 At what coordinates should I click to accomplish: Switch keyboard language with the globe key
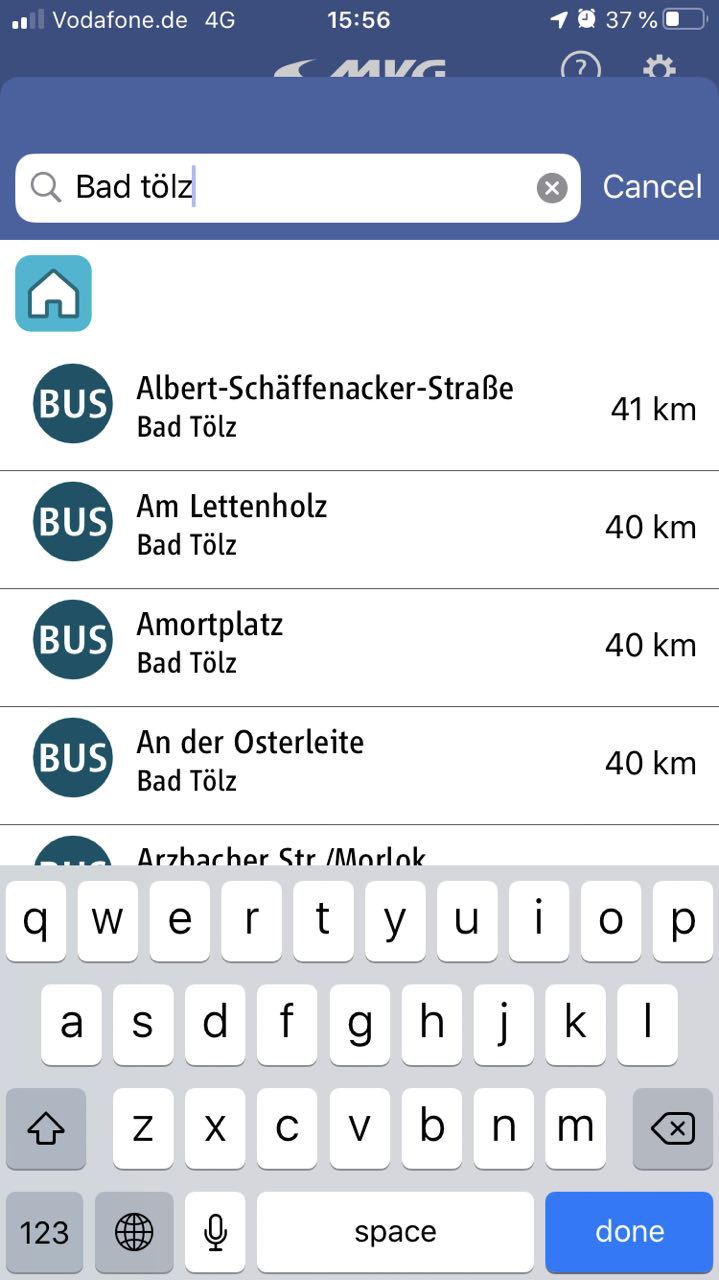click(x=134, y=1232)
